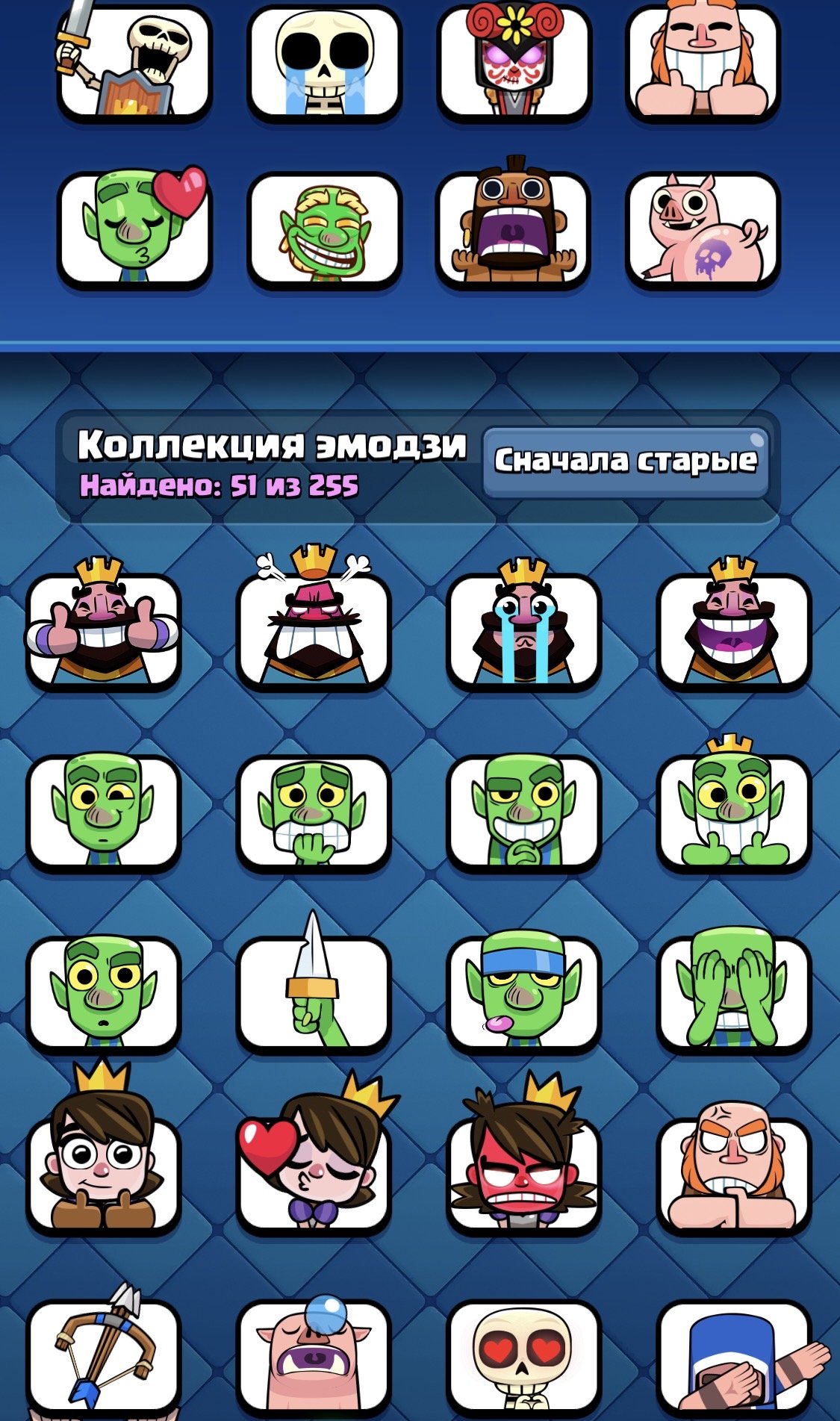Select the skeleton with heart eyes emote

[523, 1355]
